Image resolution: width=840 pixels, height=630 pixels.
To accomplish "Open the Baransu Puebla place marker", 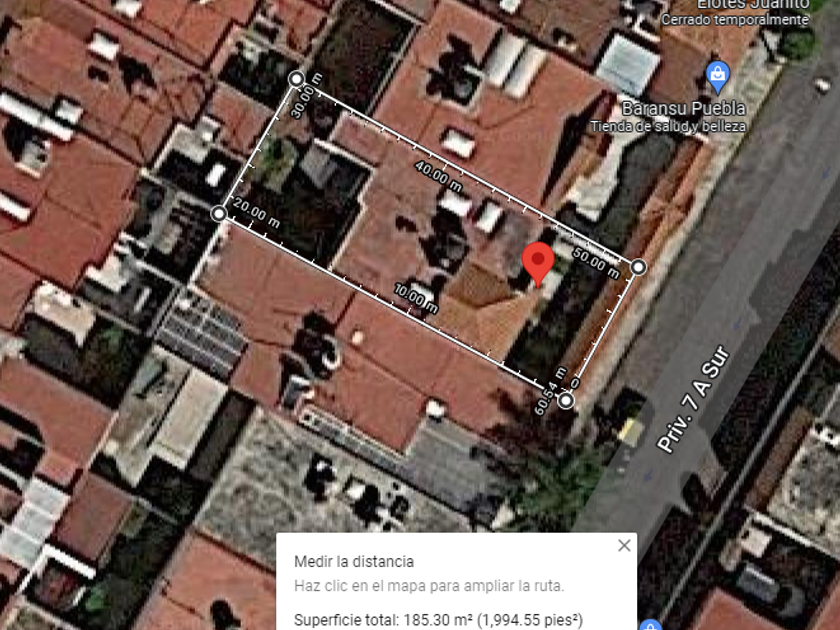I will point(716,74).
